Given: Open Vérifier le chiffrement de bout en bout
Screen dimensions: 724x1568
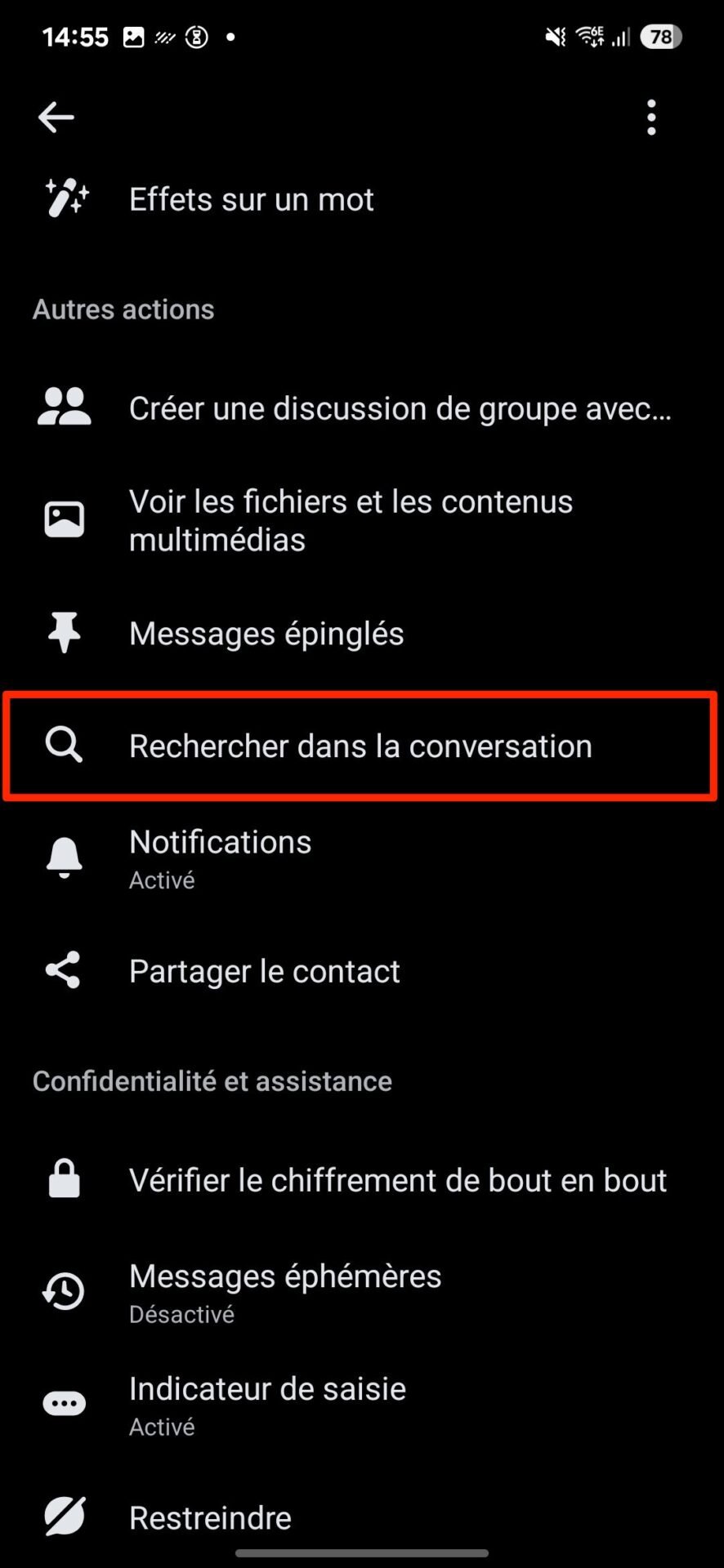Looking at the screenshot, I should (362, 1180).
